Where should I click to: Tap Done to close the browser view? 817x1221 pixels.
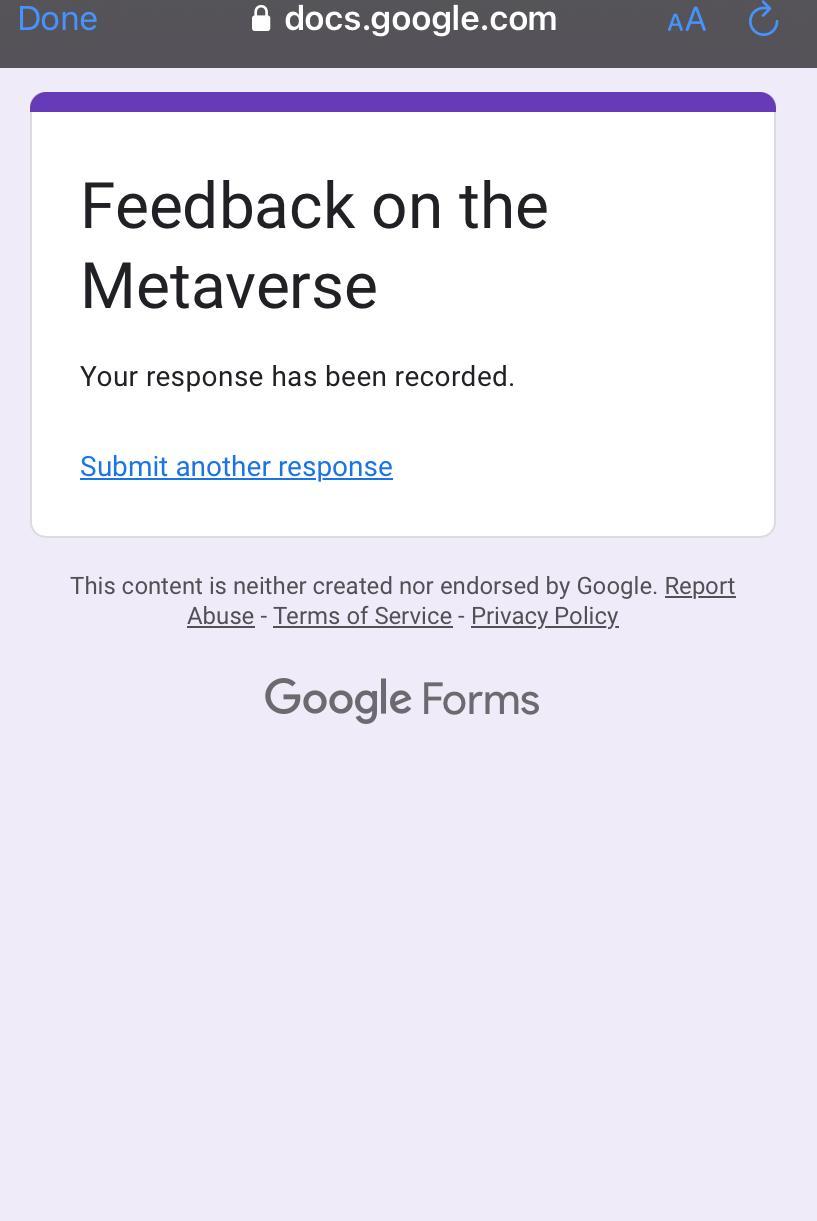click(57, 19)
